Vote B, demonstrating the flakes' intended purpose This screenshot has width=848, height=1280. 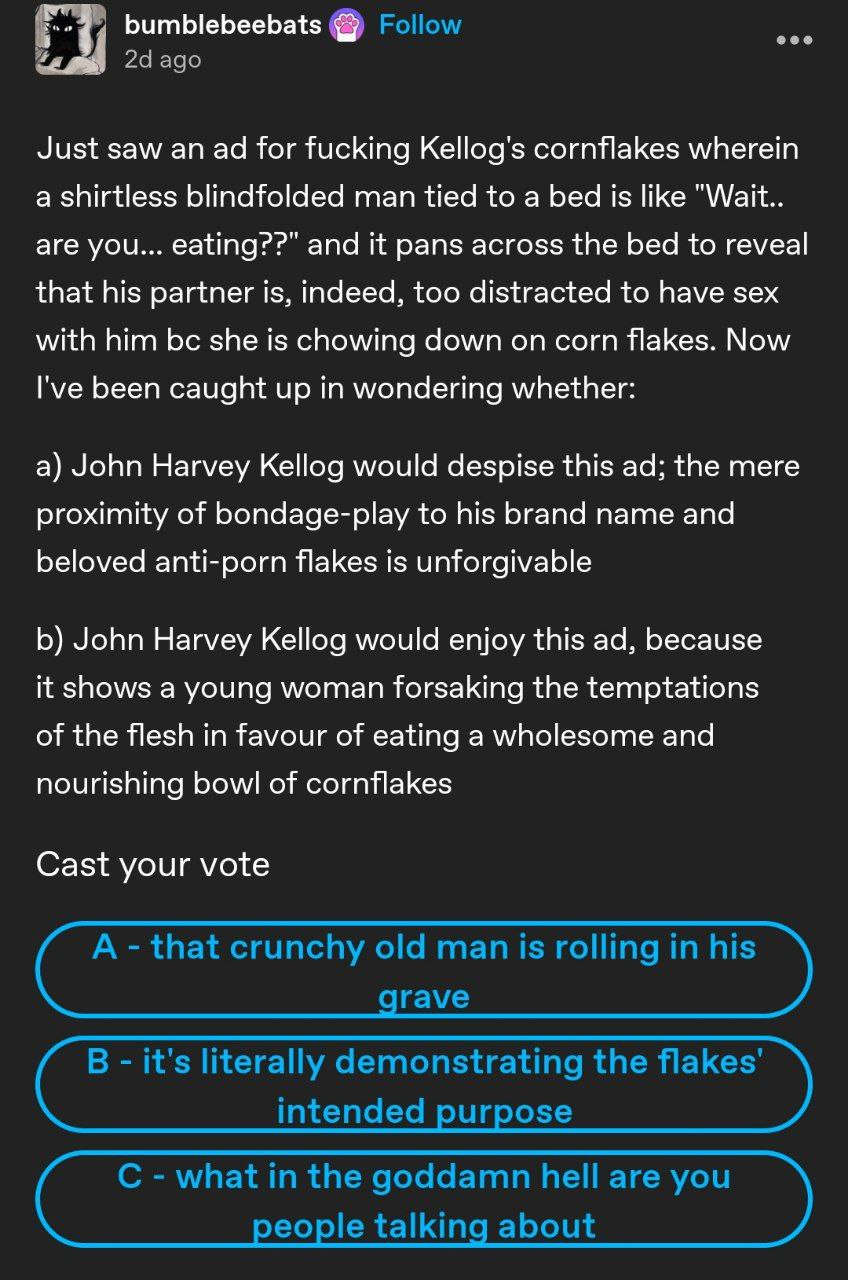pyautogui.click(x=424, y=1085)
